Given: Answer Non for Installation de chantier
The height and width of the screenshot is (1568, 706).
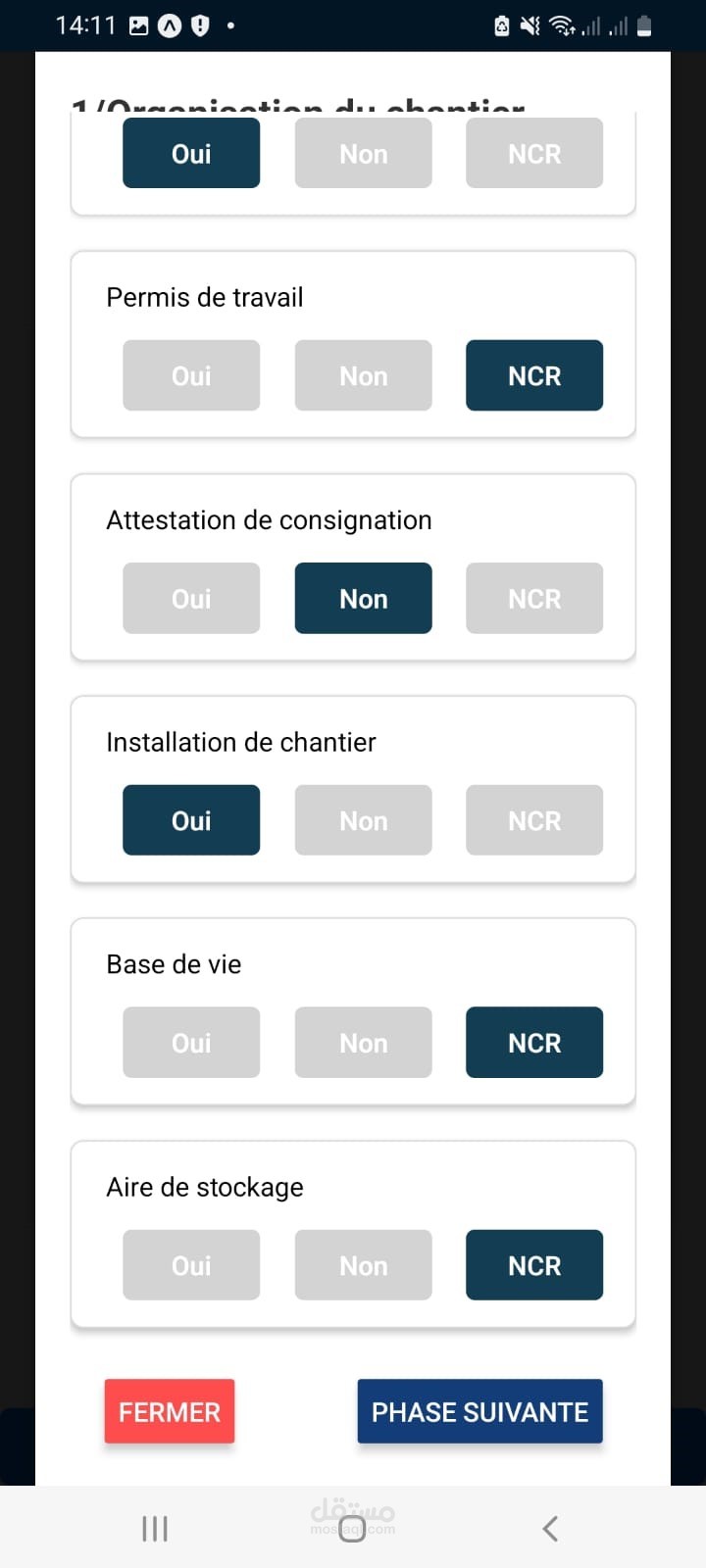Looking at the screenshot, I should [363, 820].
